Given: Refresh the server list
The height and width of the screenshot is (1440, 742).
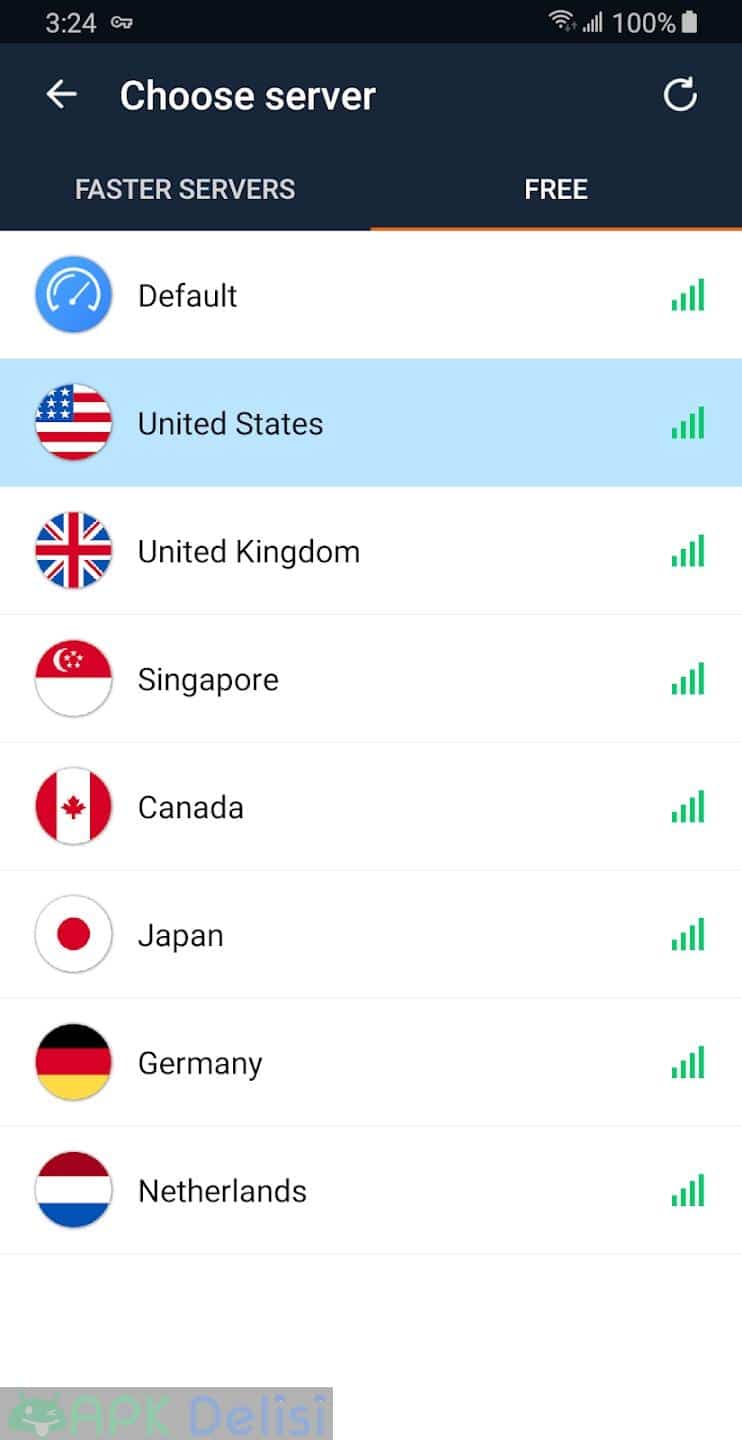Looking at the screenshot, I should pos(680,95).
